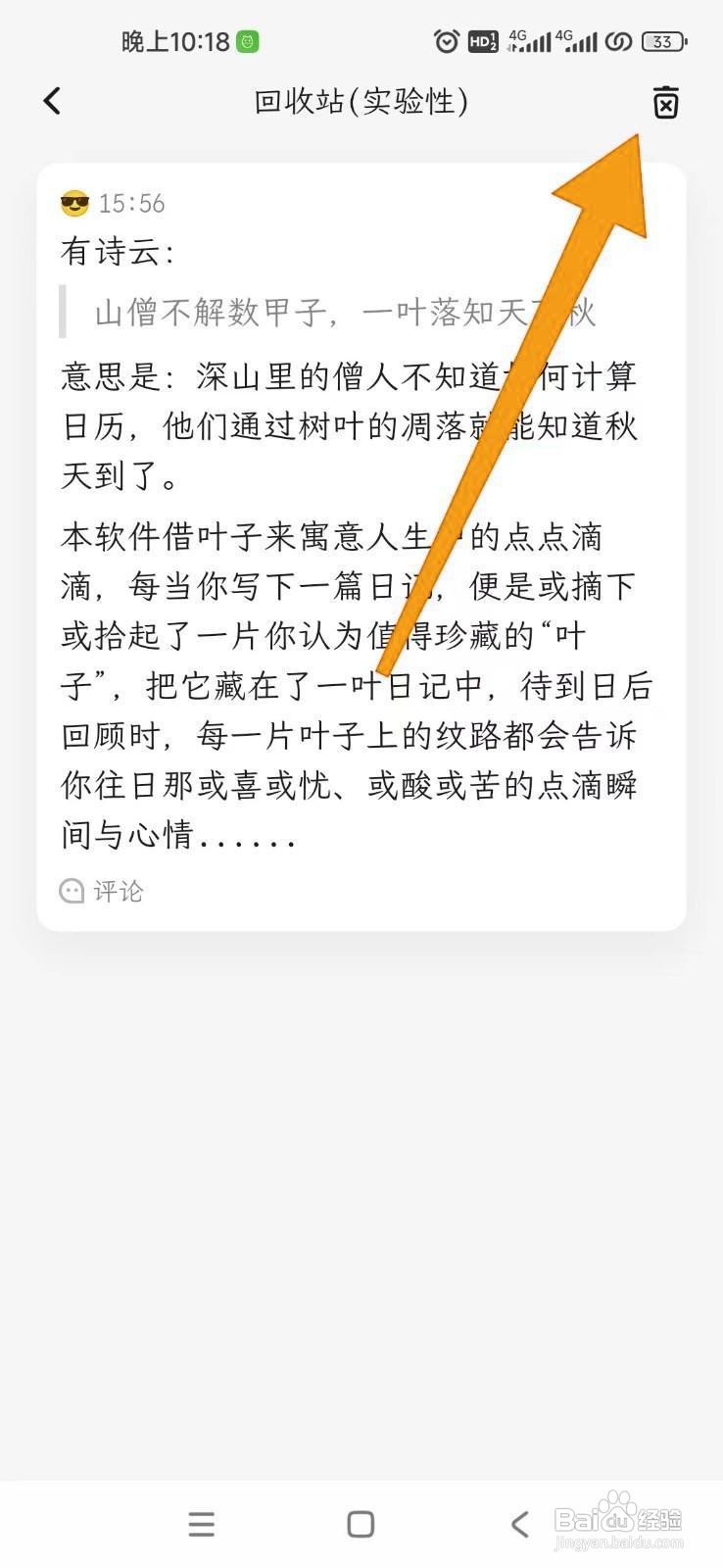Screen dimensions: 723x1568
Task: Tap the 15:56 timestamp
Action: (x=133, y=203)
